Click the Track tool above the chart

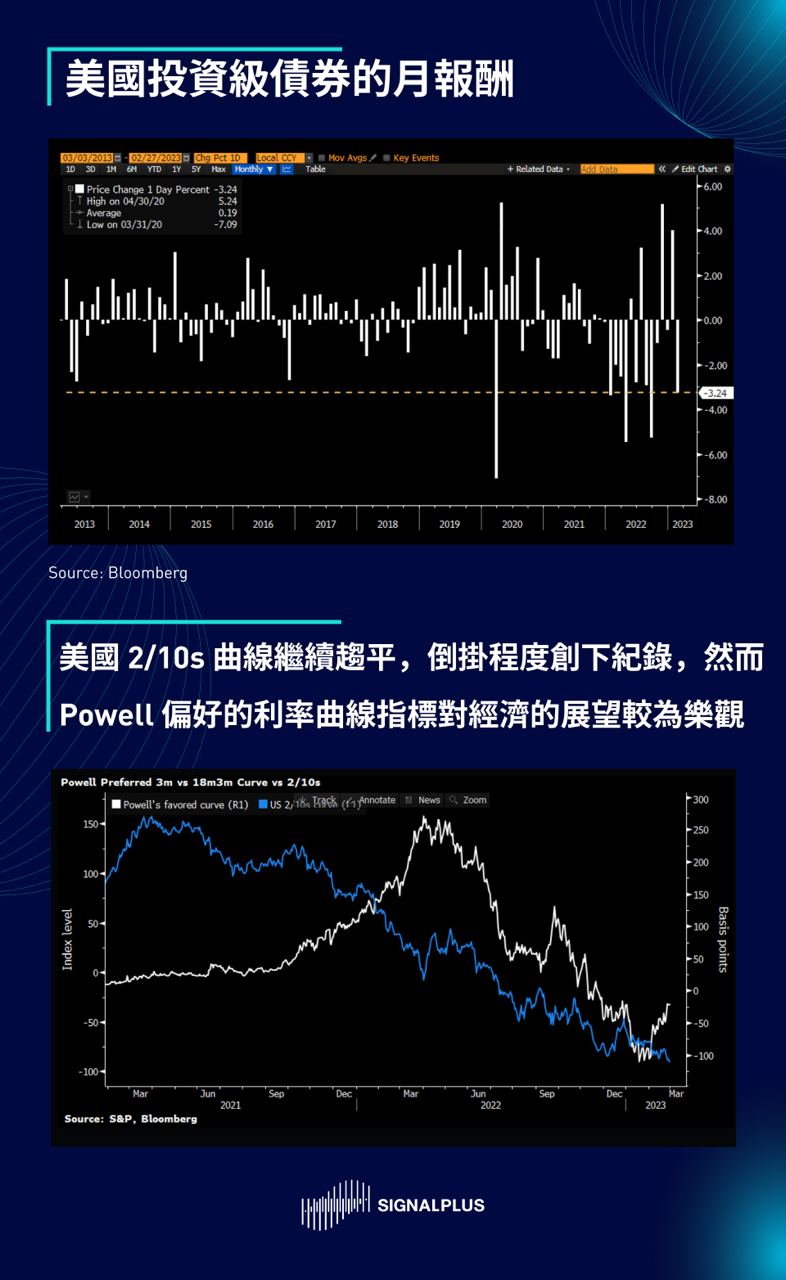click(325, 800)
